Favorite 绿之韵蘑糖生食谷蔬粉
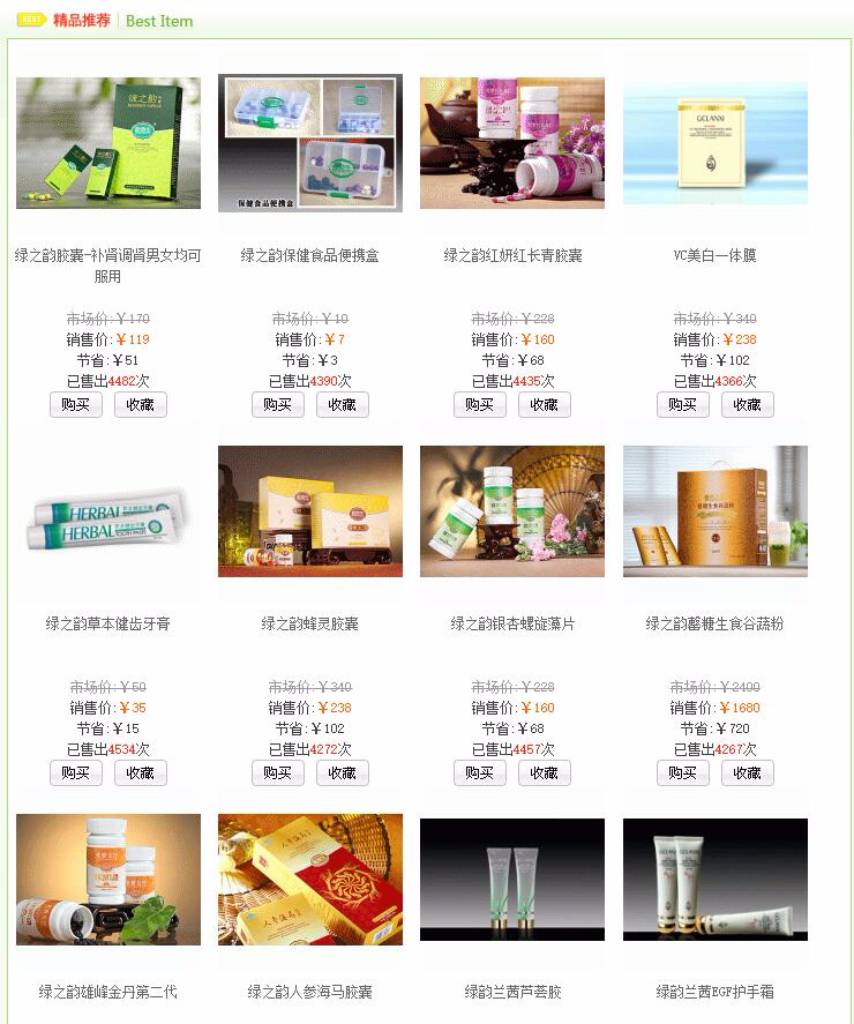854x1024 pixels. (747, 773)
